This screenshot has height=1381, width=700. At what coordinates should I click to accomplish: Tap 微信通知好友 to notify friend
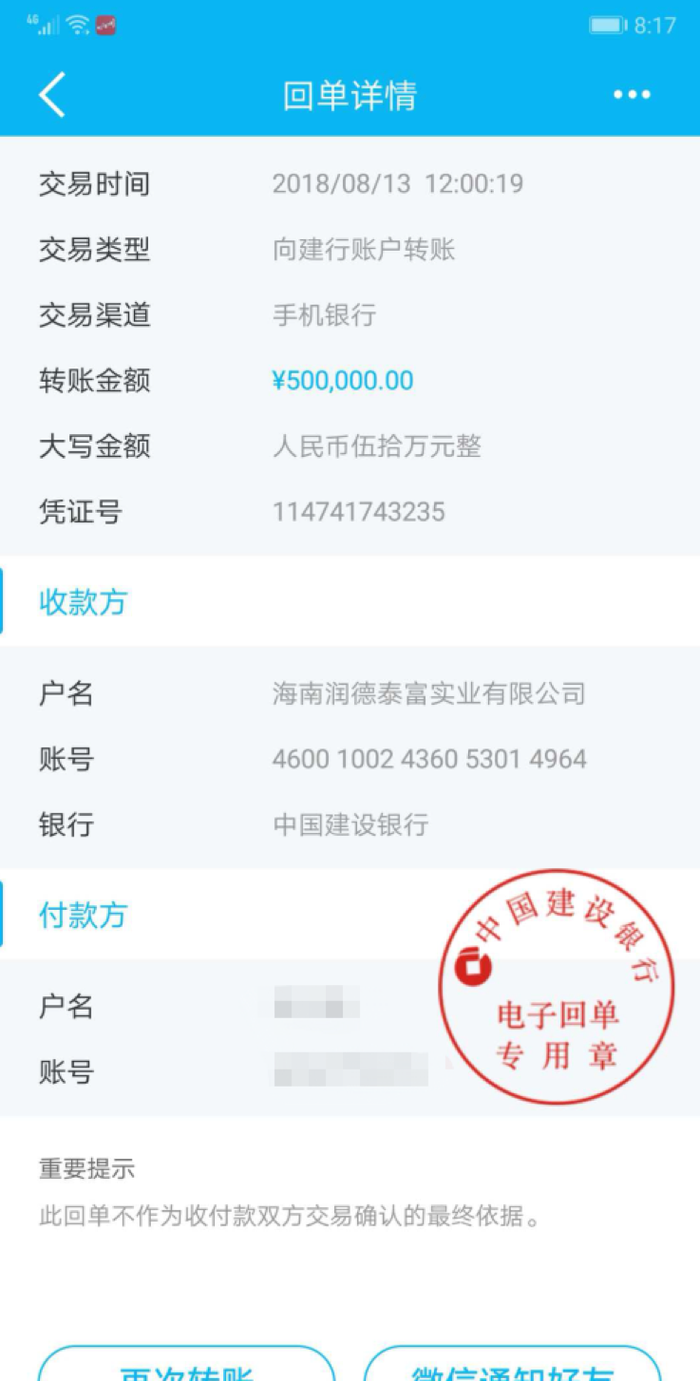(x=513, y=1368)
